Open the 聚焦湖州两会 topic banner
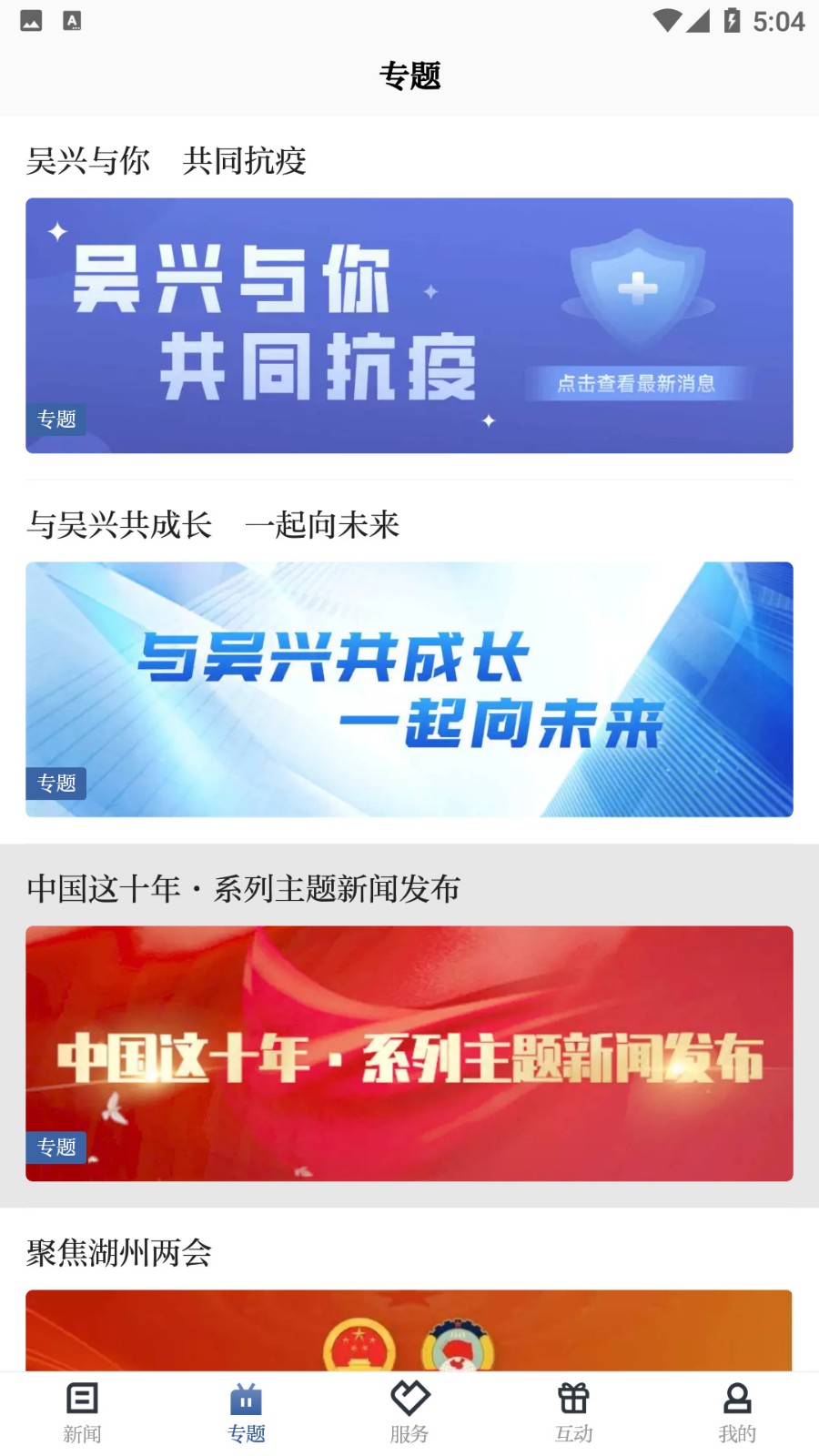Viewport: 819px width, 1456px height. [x=409, y=1330]
